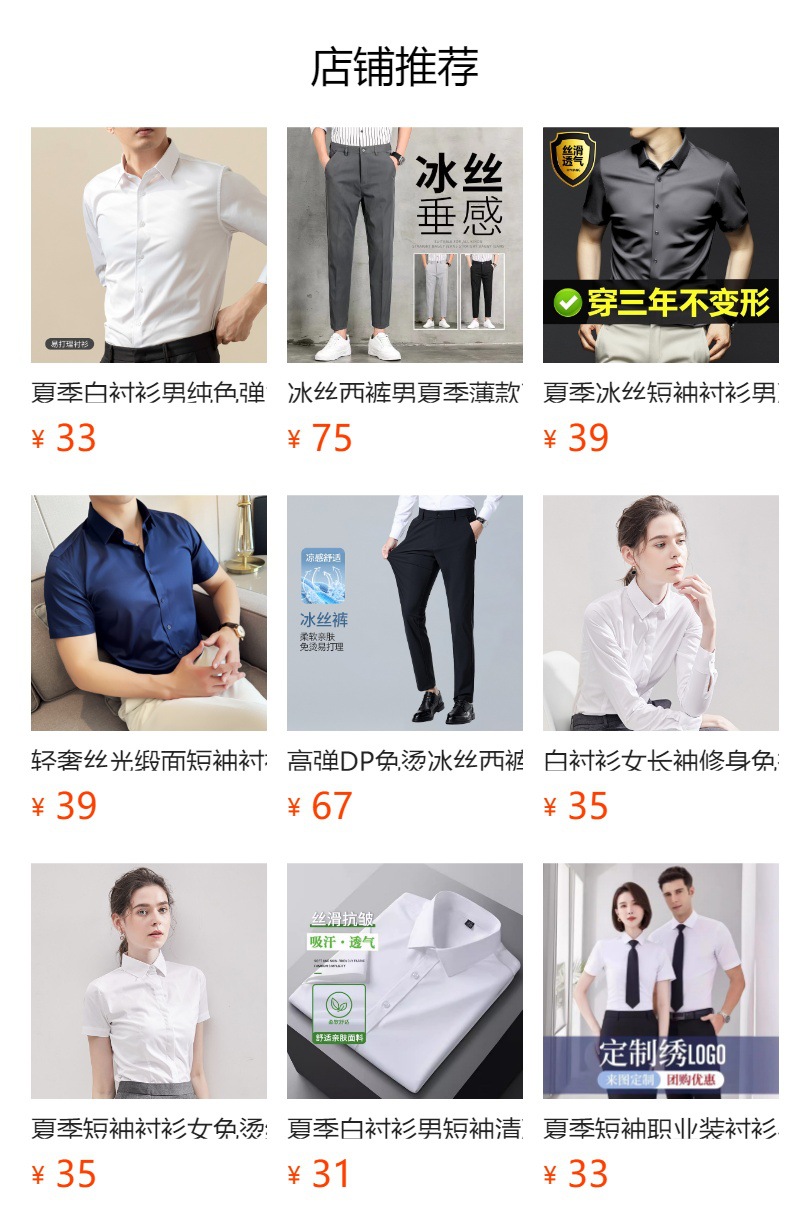View the 白衬衫女长袖修身 item

coord(661,659)
